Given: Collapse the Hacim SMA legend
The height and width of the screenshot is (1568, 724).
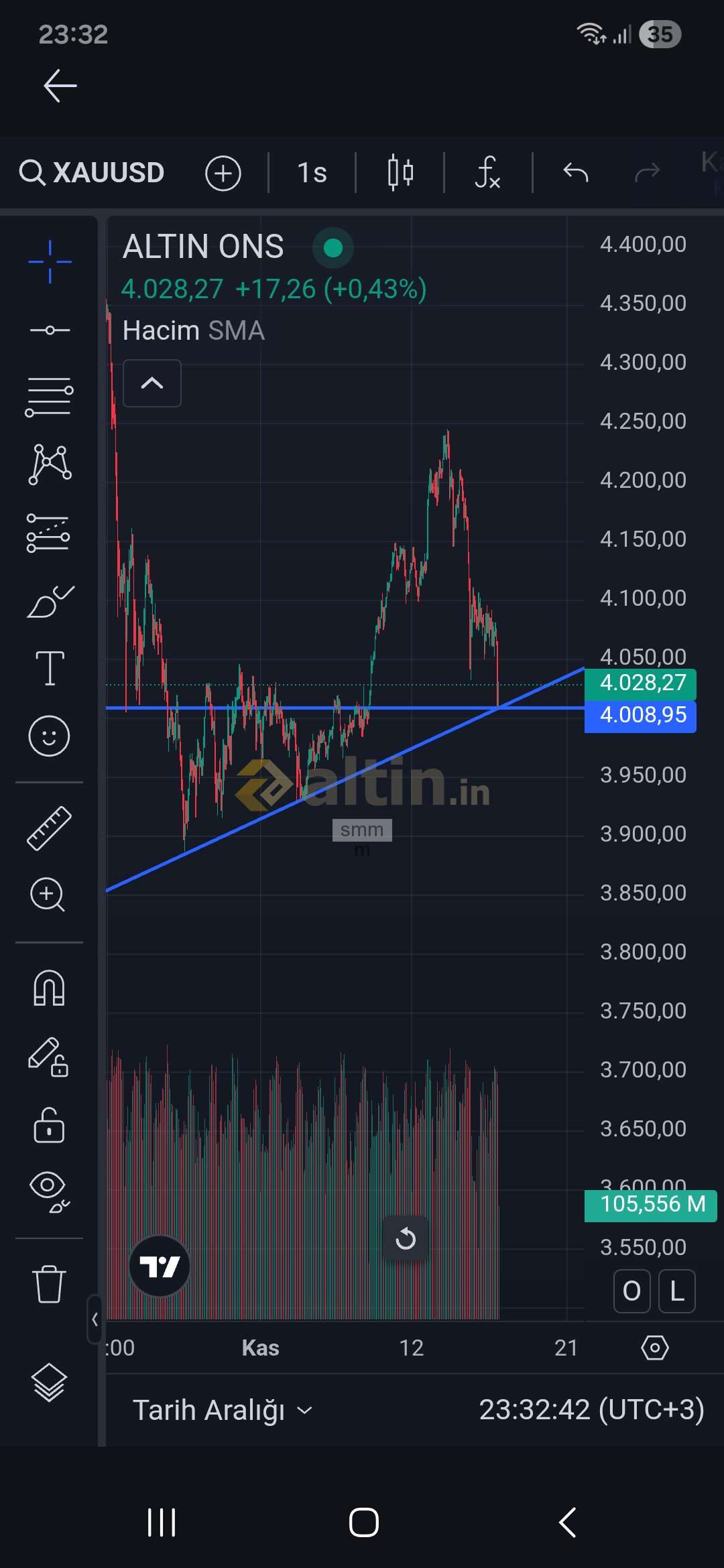Looking at the screenshot, I should 152,383.
